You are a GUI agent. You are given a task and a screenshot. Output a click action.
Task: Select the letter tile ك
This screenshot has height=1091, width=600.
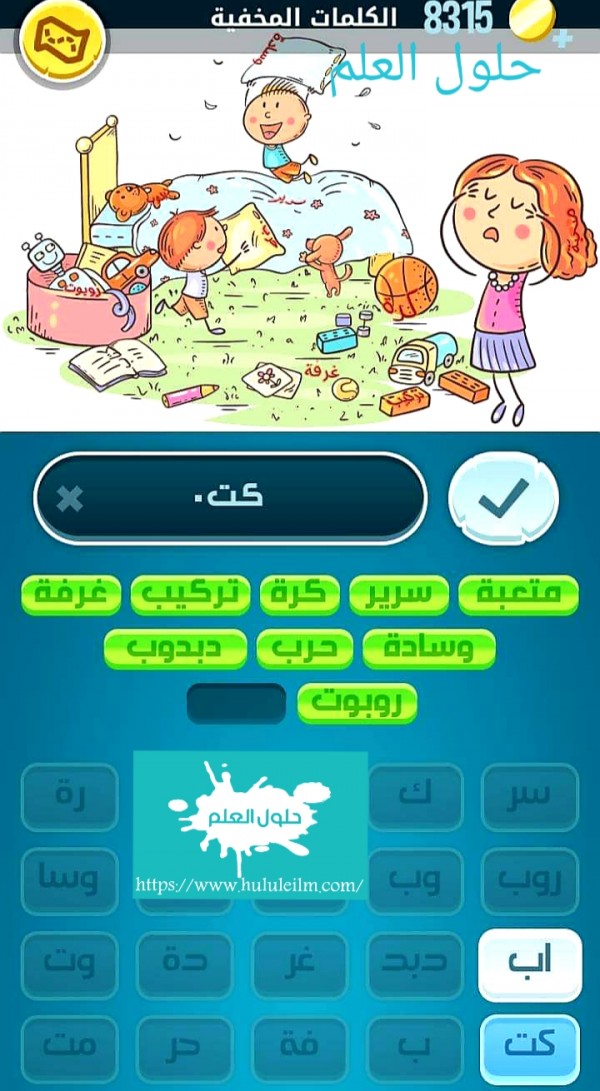[415, 797]
